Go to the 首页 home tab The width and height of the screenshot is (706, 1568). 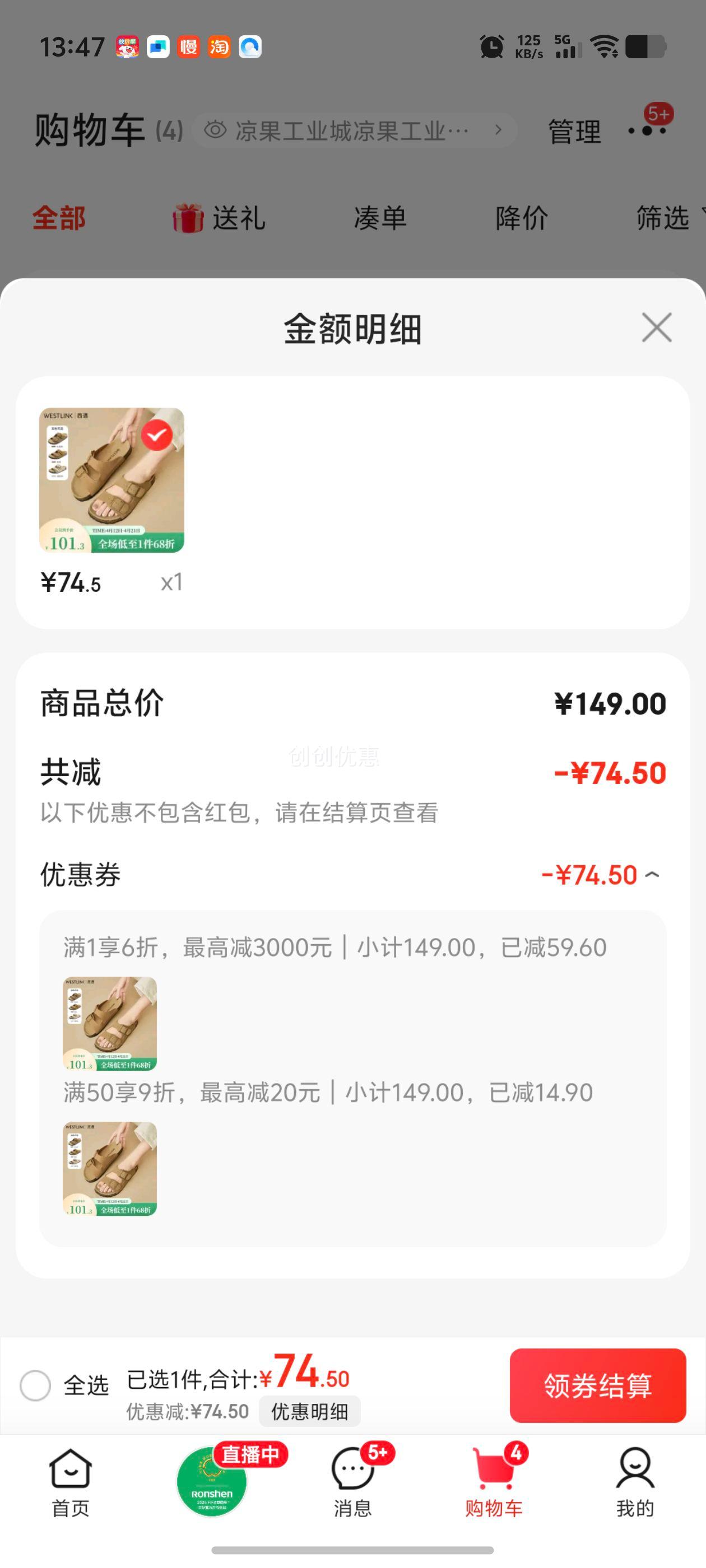[x=70, y=1483]
